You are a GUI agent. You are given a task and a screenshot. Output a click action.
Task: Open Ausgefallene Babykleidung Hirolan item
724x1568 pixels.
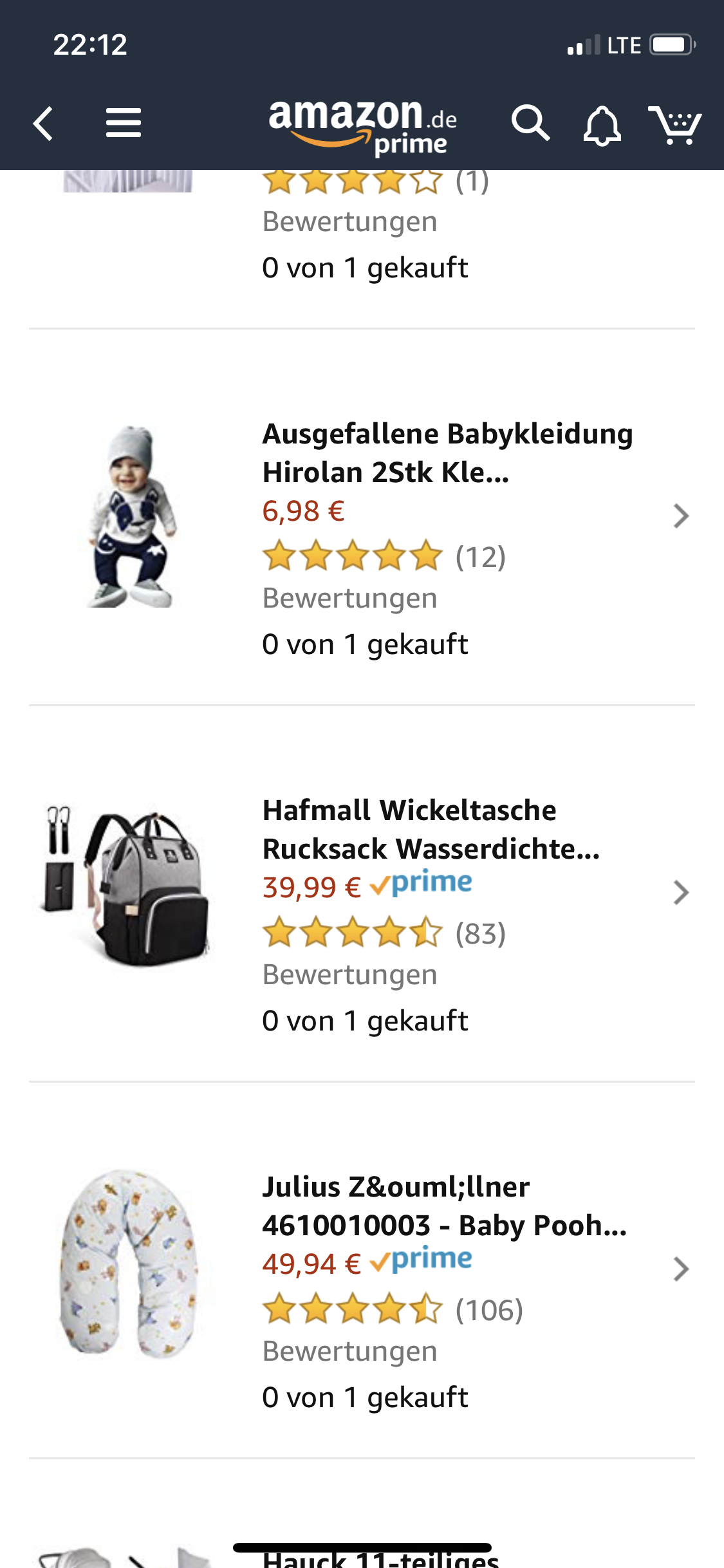(x=362, y=518)
